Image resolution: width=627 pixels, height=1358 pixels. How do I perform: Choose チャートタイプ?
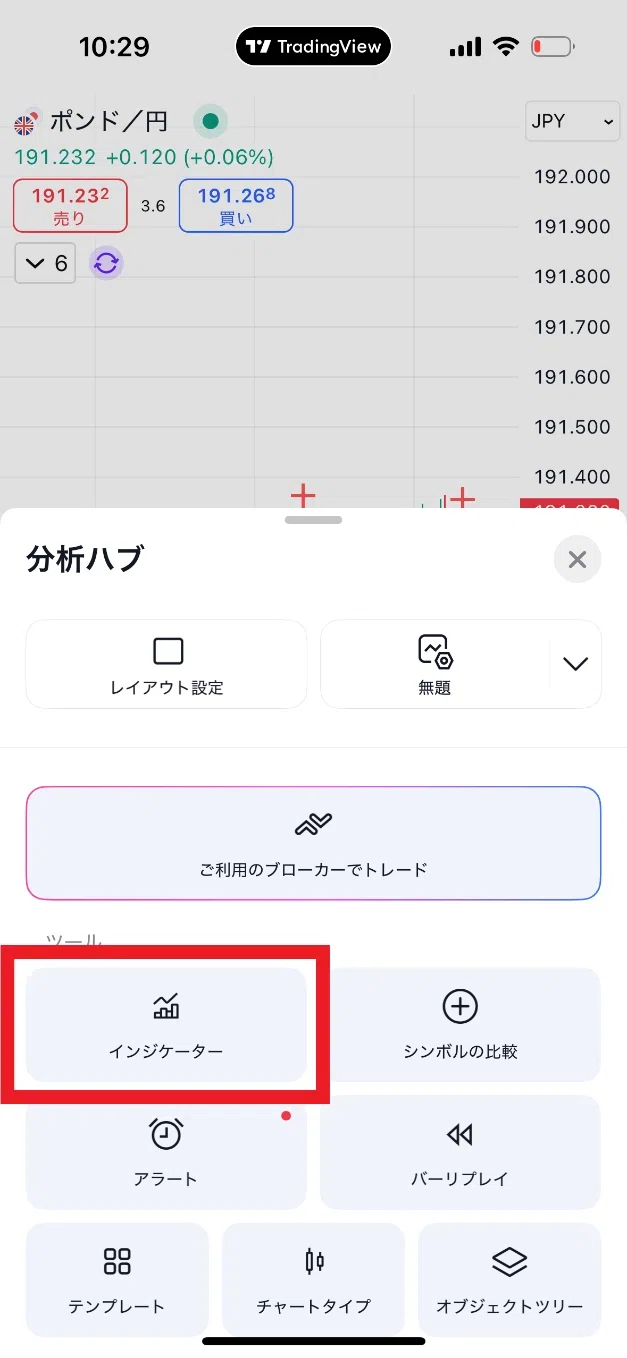point(313,1280)
